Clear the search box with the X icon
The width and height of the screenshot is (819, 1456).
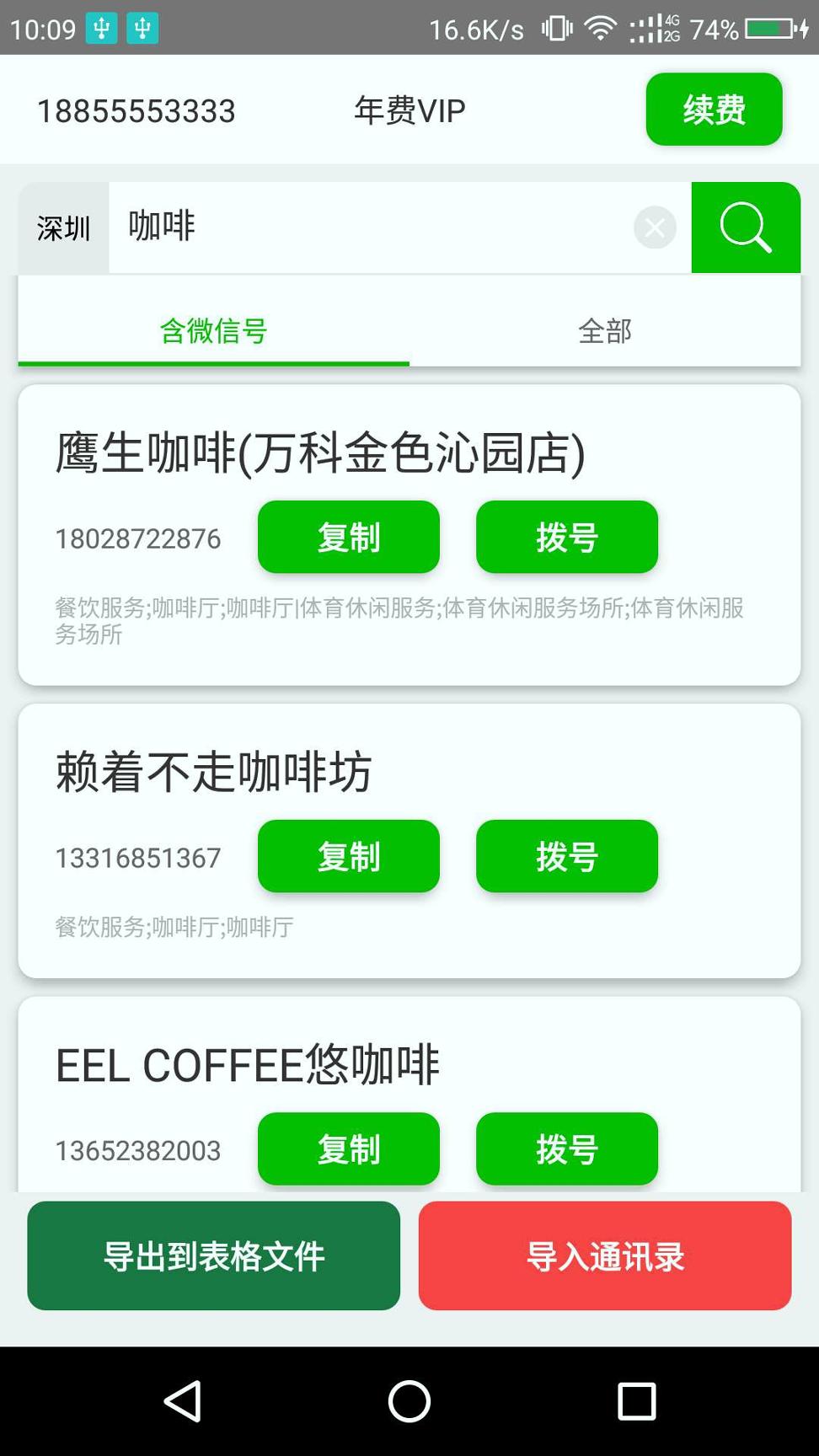click(x=655, y=227)
